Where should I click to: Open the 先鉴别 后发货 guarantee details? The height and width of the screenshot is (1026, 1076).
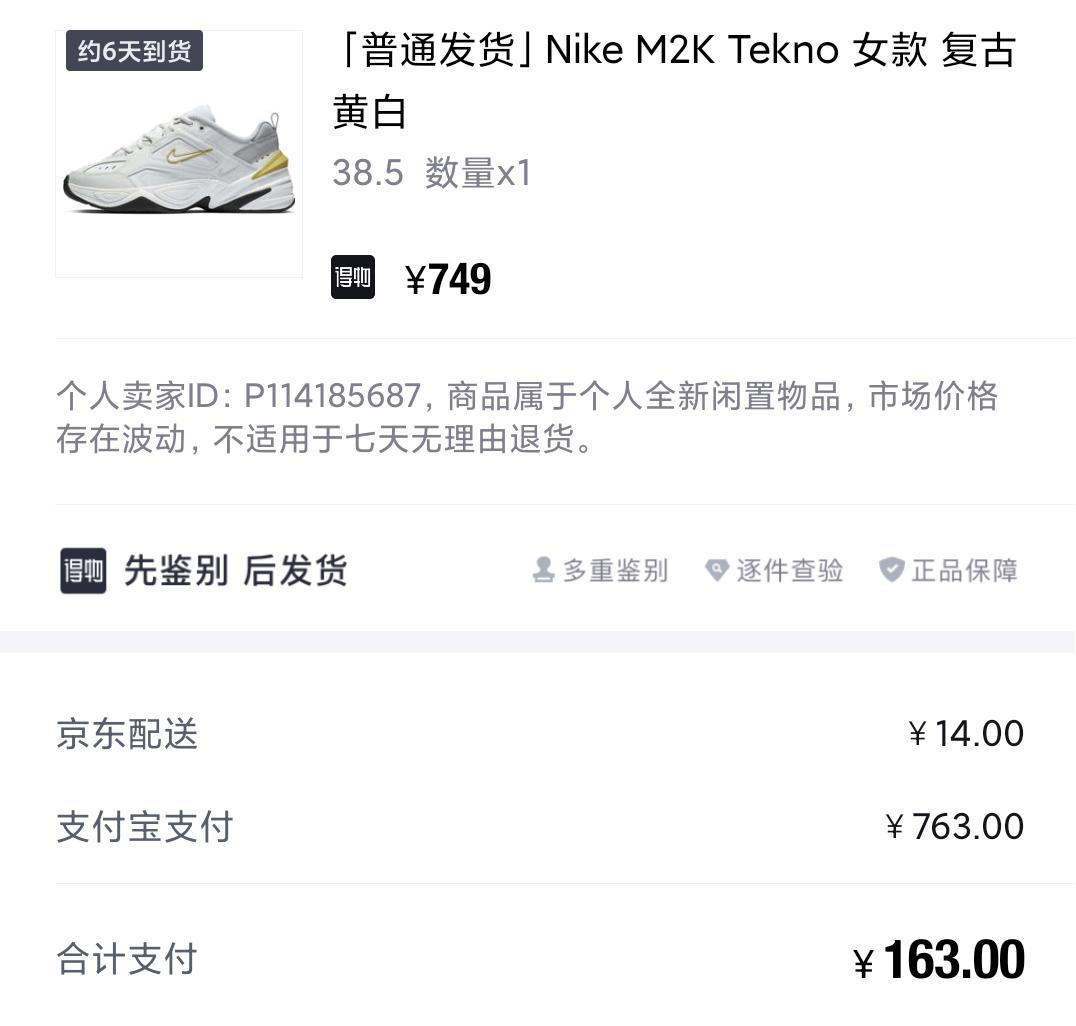pyautogui.click(x=236, y=571)
